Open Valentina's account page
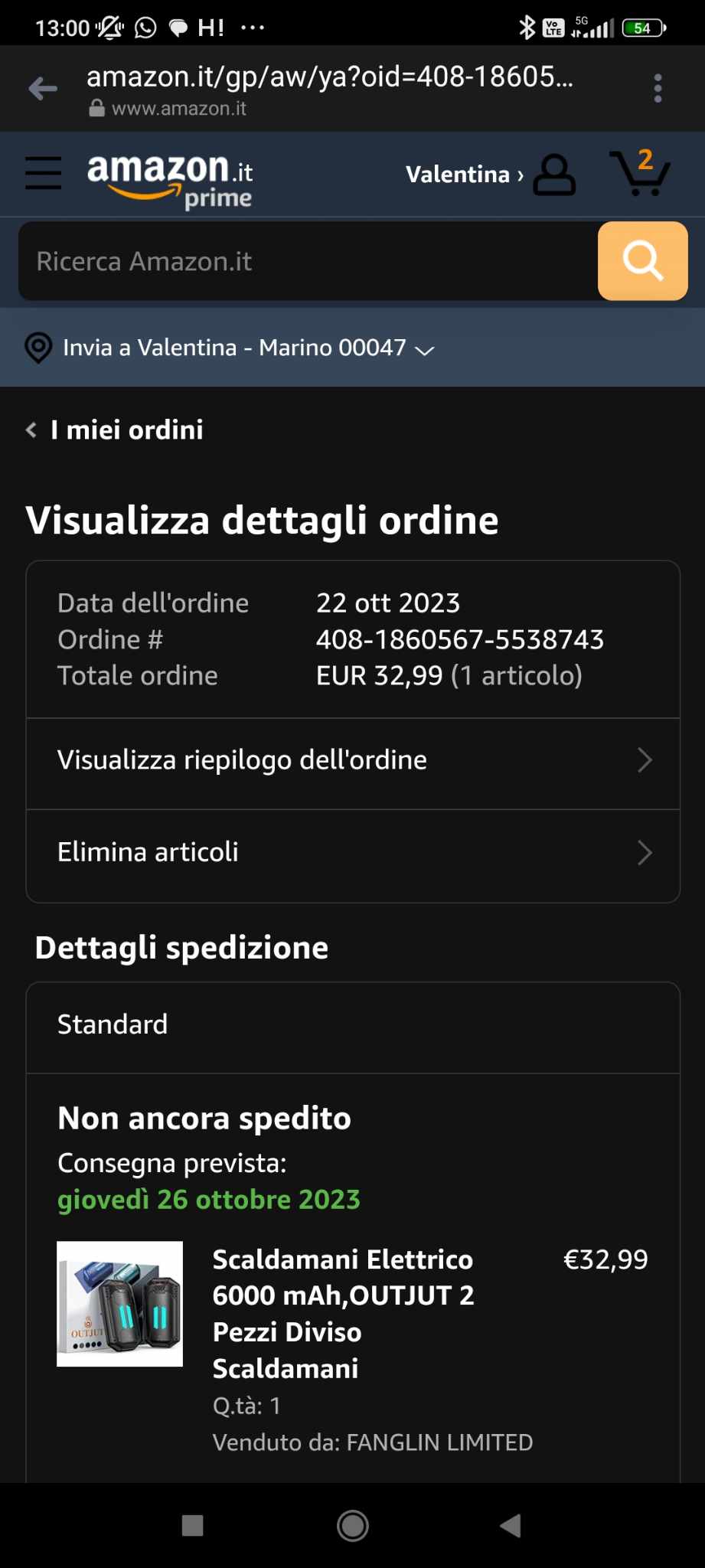 (490, 175)
